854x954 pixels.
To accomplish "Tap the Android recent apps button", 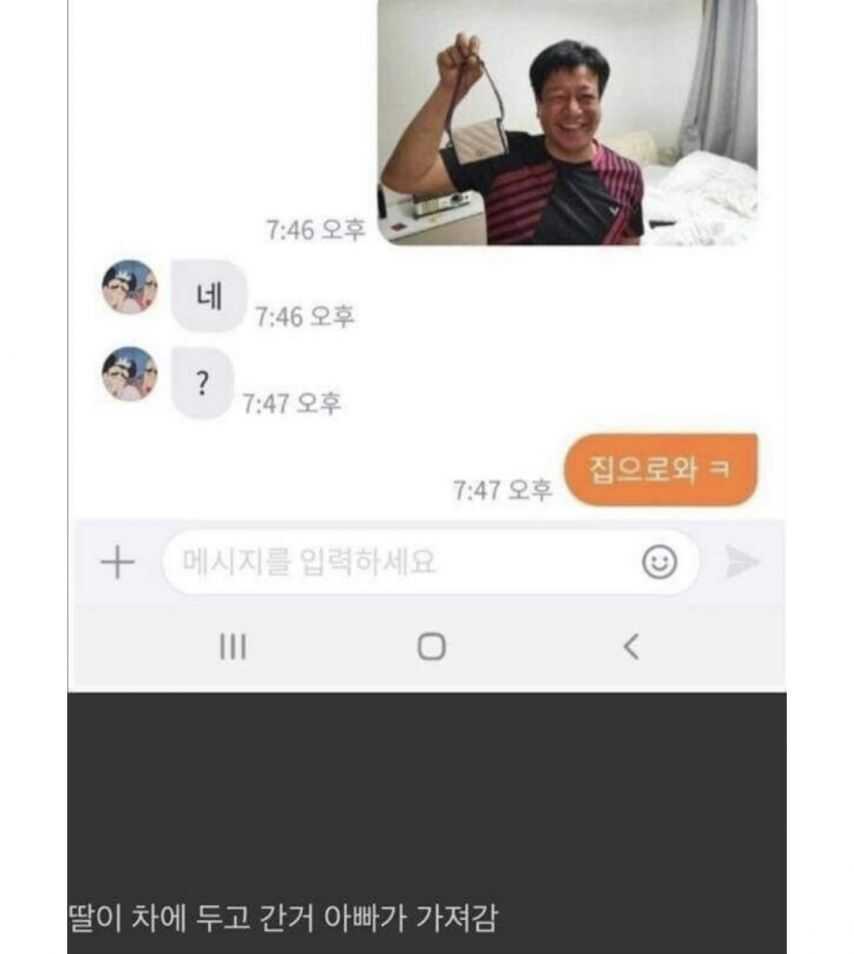I will [232, 648].
